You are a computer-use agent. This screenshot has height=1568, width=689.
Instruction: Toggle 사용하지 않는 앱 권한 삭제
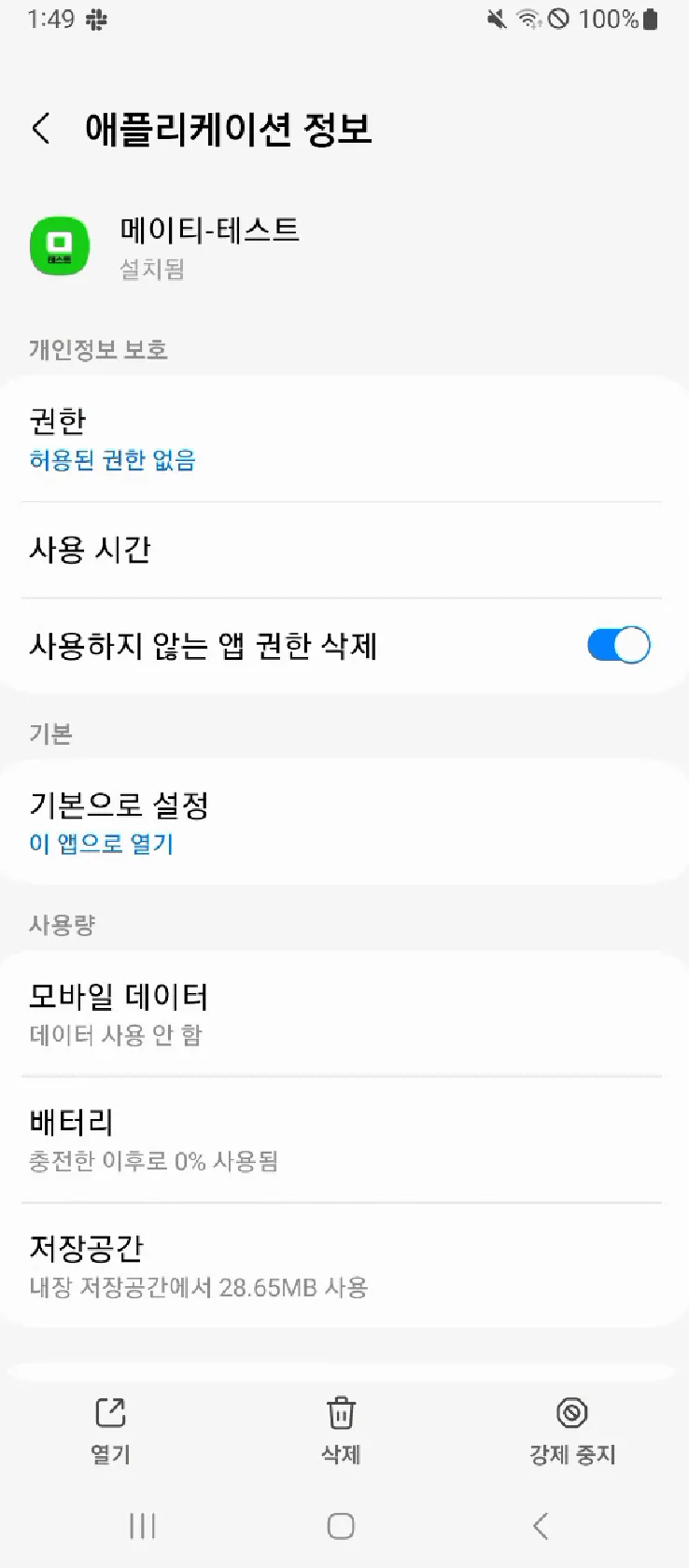[617, 645]
